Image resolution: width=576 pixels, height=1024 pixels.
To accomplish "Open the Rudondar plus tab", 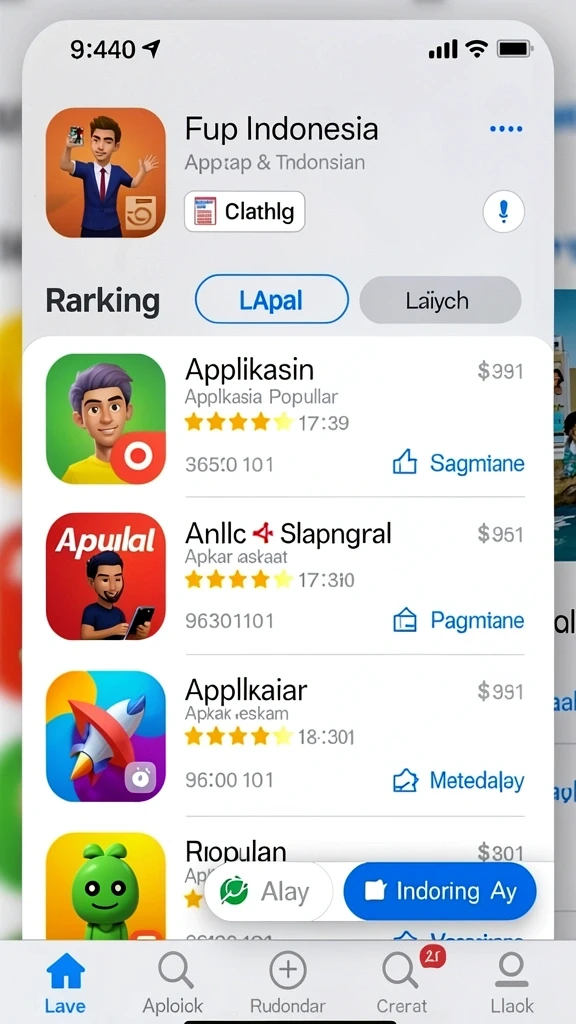I will coord(288,983).
